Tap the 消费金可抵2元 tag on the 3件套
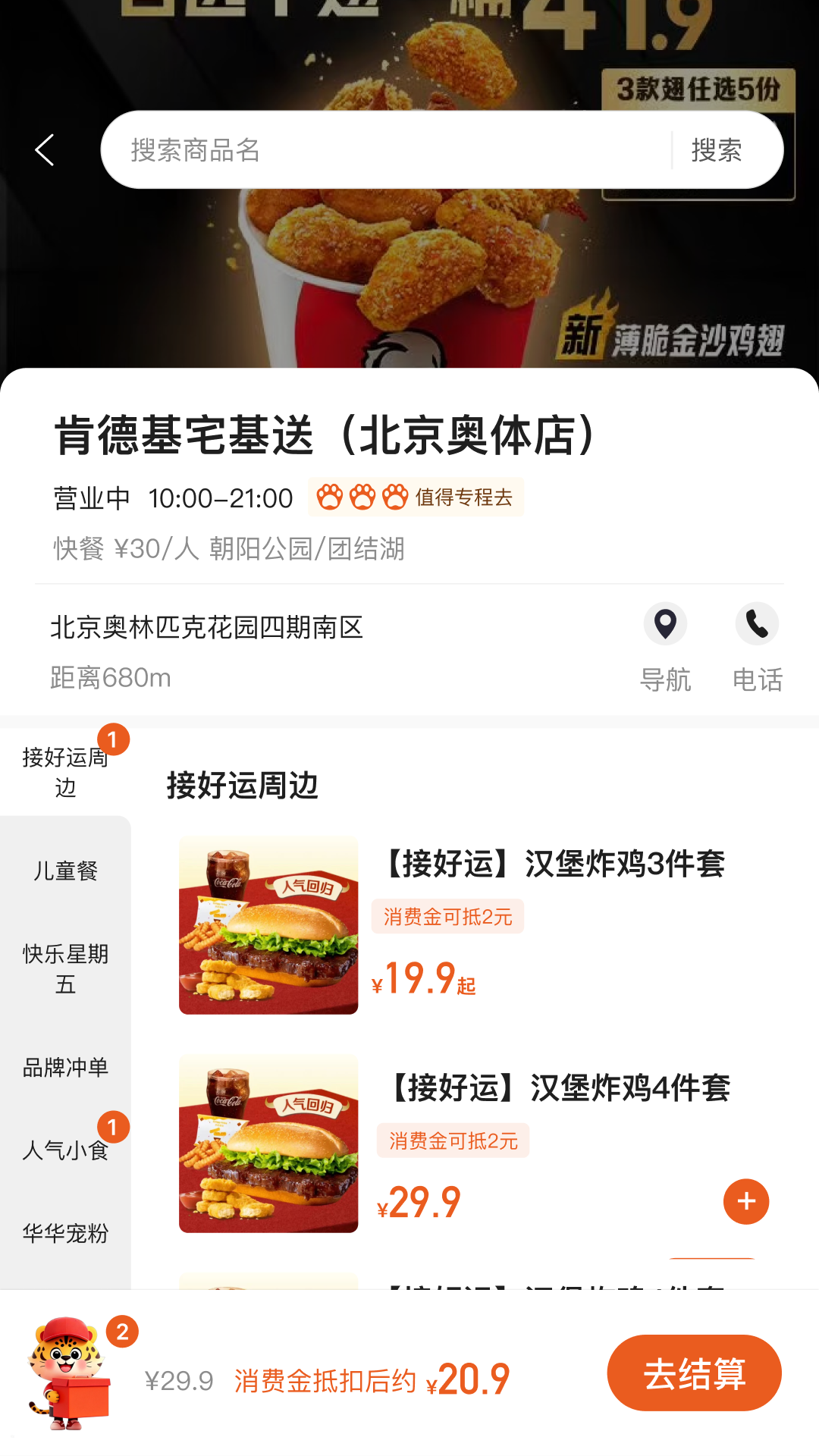The height and width of the screenshot is (1456, 819). coord(447,917)
